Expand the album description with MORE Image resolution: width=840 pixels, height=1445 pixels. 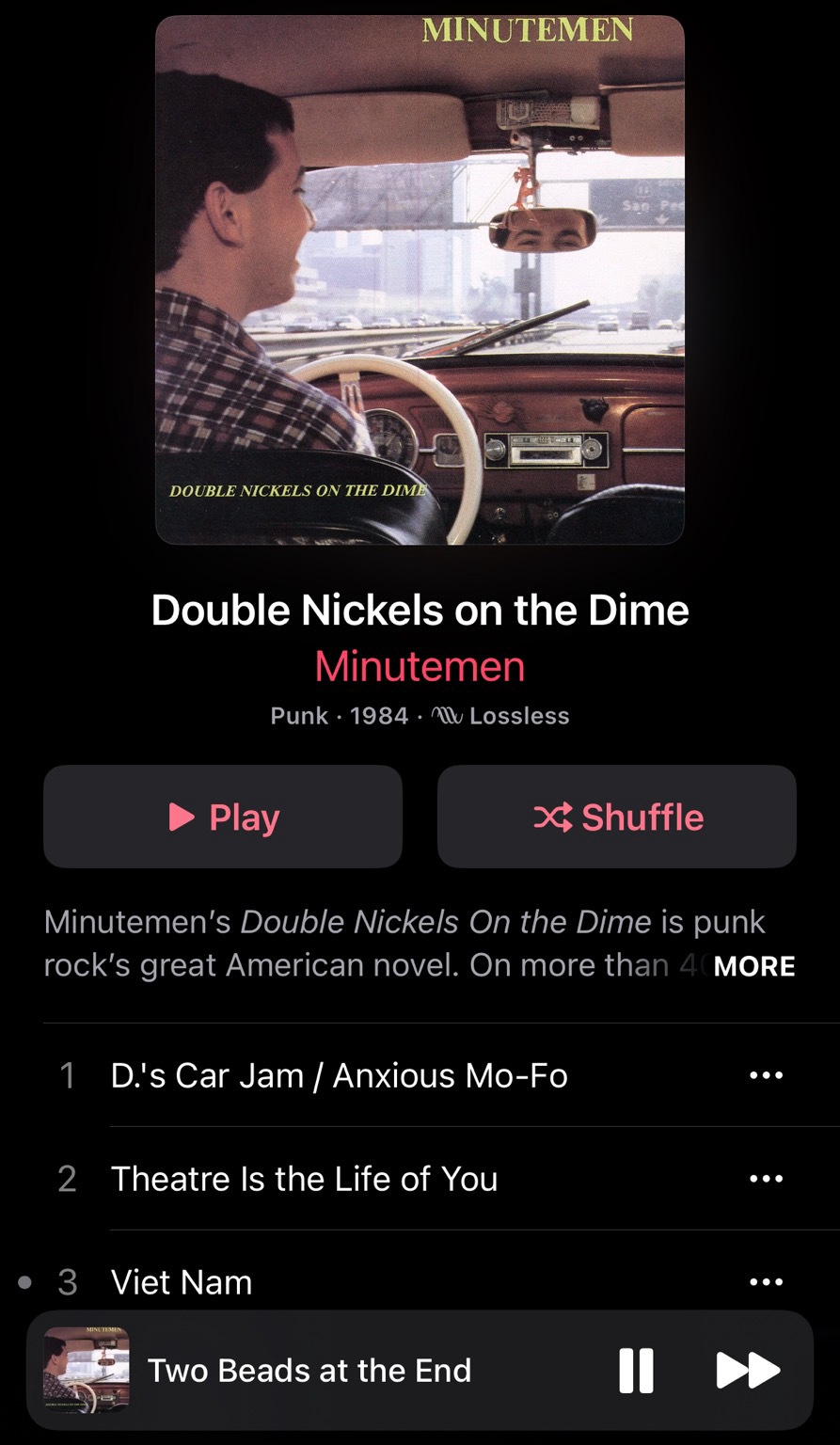click(x=754, y=966)
